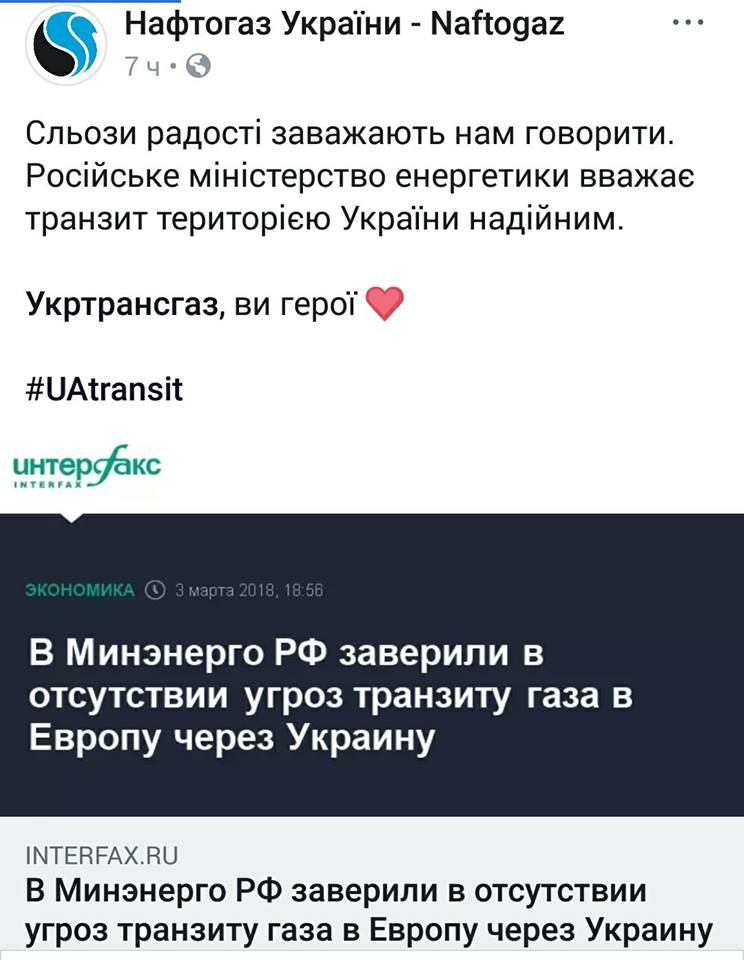This screenshot has height=960, width=744.
Task: Open the Нафтогаз України - Naftogaz page name
Action: 344,25
